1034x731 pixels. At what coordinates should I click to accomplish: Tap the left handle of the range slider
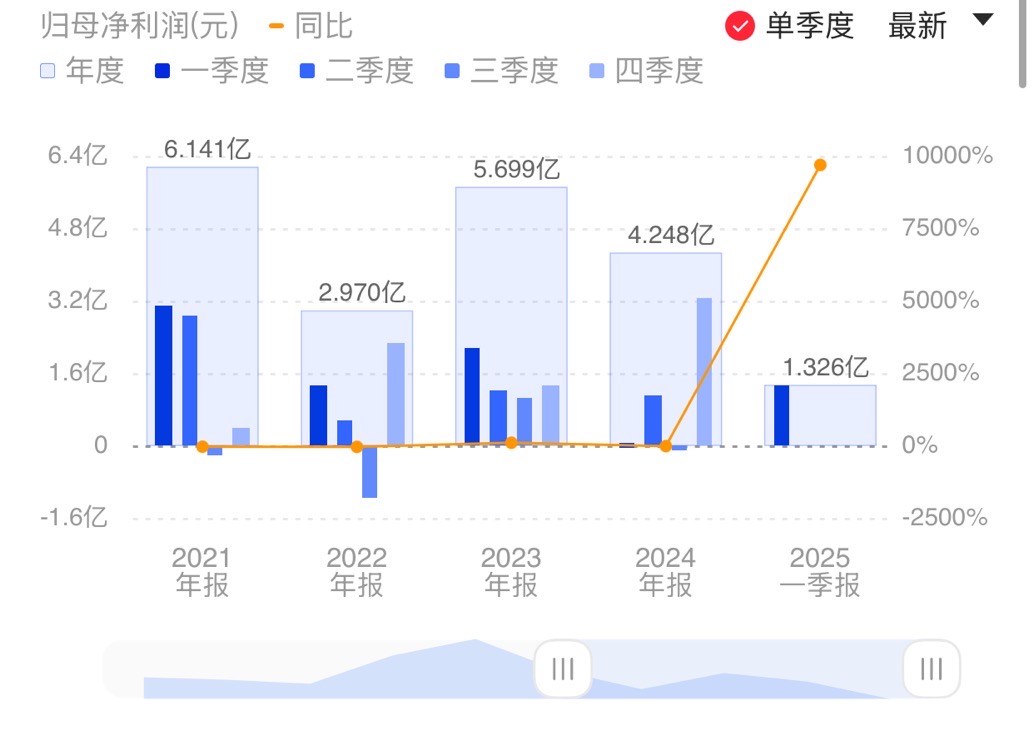(x=563, y=668)
